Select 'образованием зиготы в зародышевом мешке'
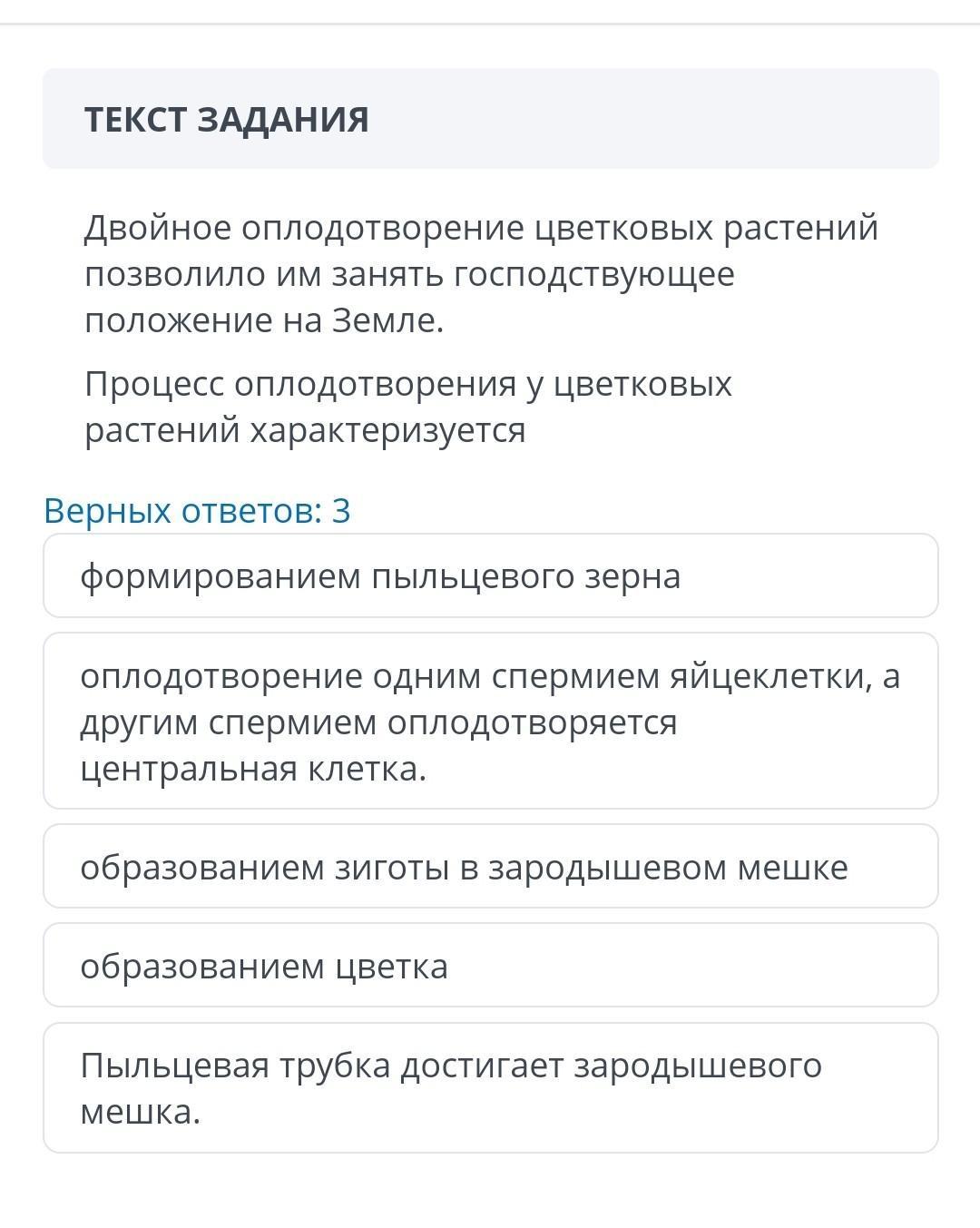This screenshot has height=1228, width=980. click(490, 866)
